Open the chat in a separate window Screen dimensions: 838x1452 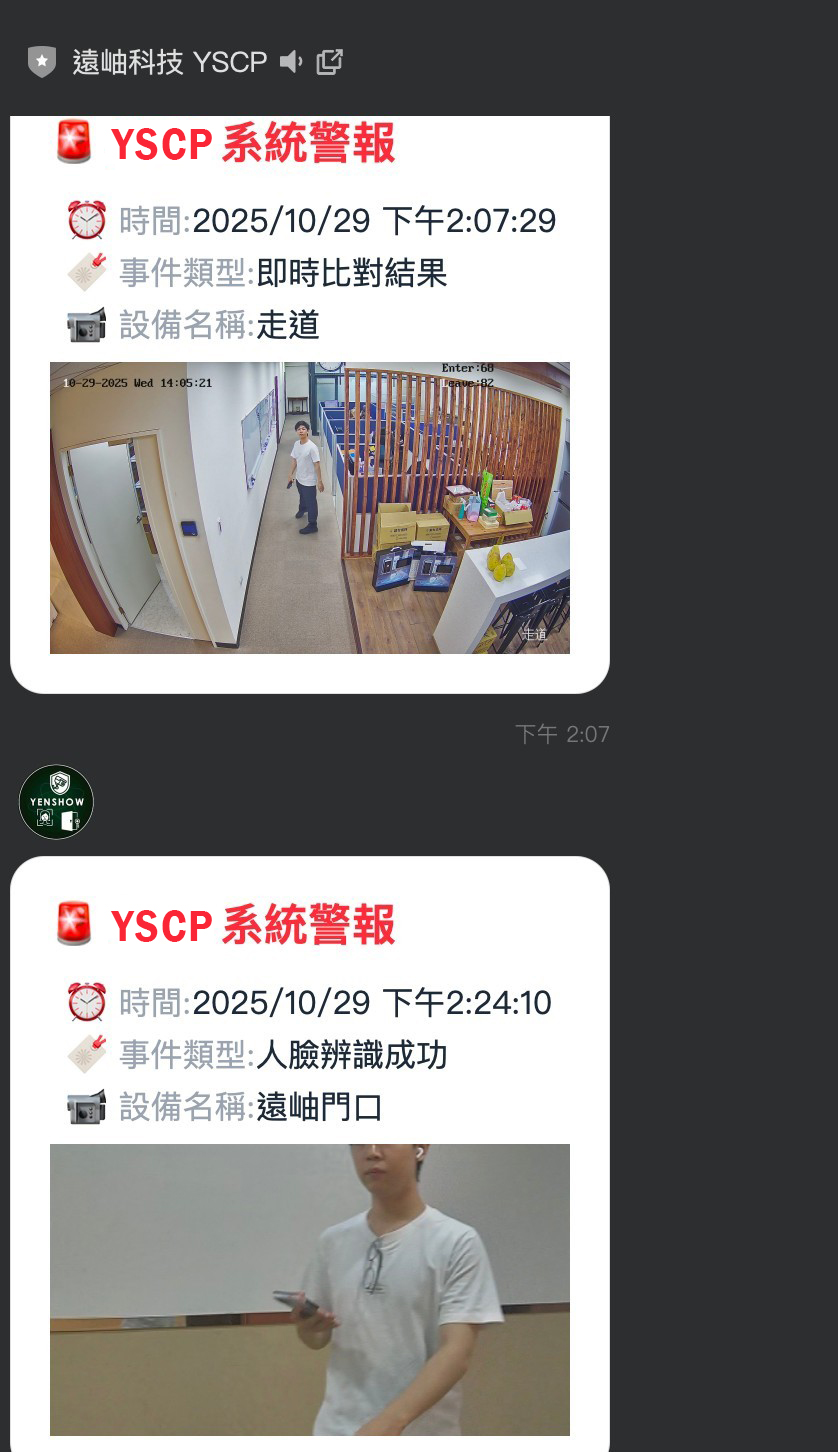tap(329, 62)
